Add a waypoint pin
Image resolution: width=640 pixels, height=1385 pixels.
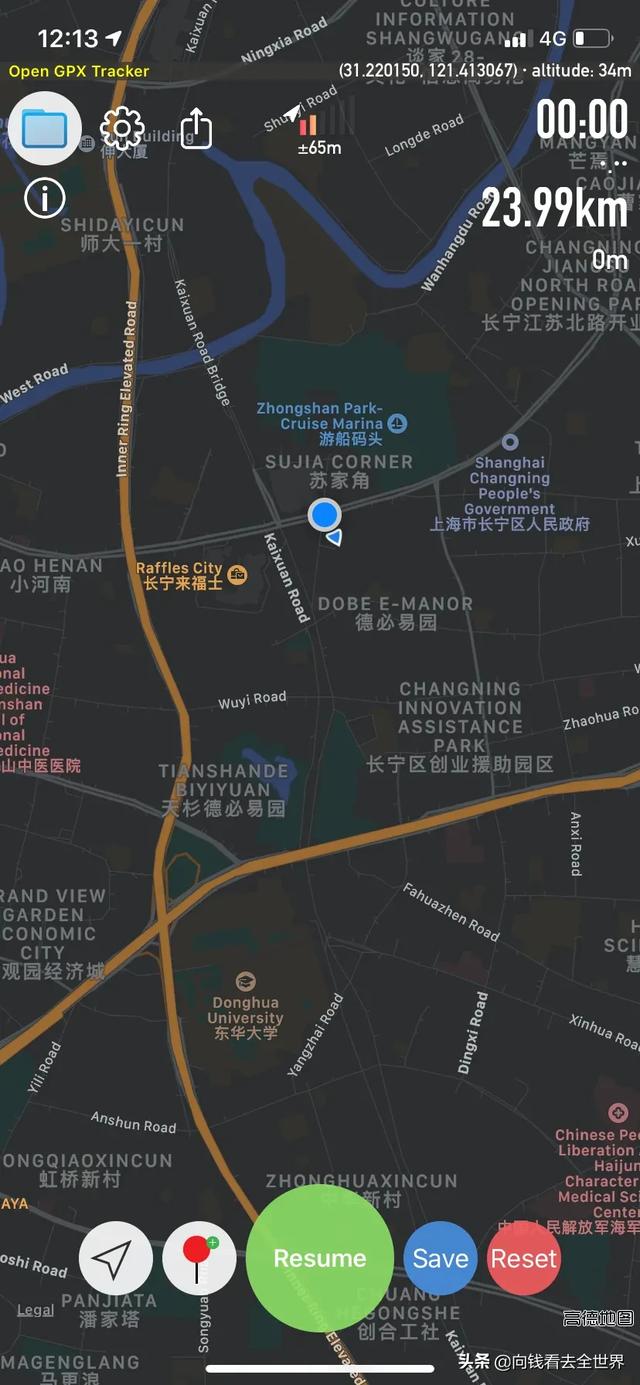(x=199, y=1258)
